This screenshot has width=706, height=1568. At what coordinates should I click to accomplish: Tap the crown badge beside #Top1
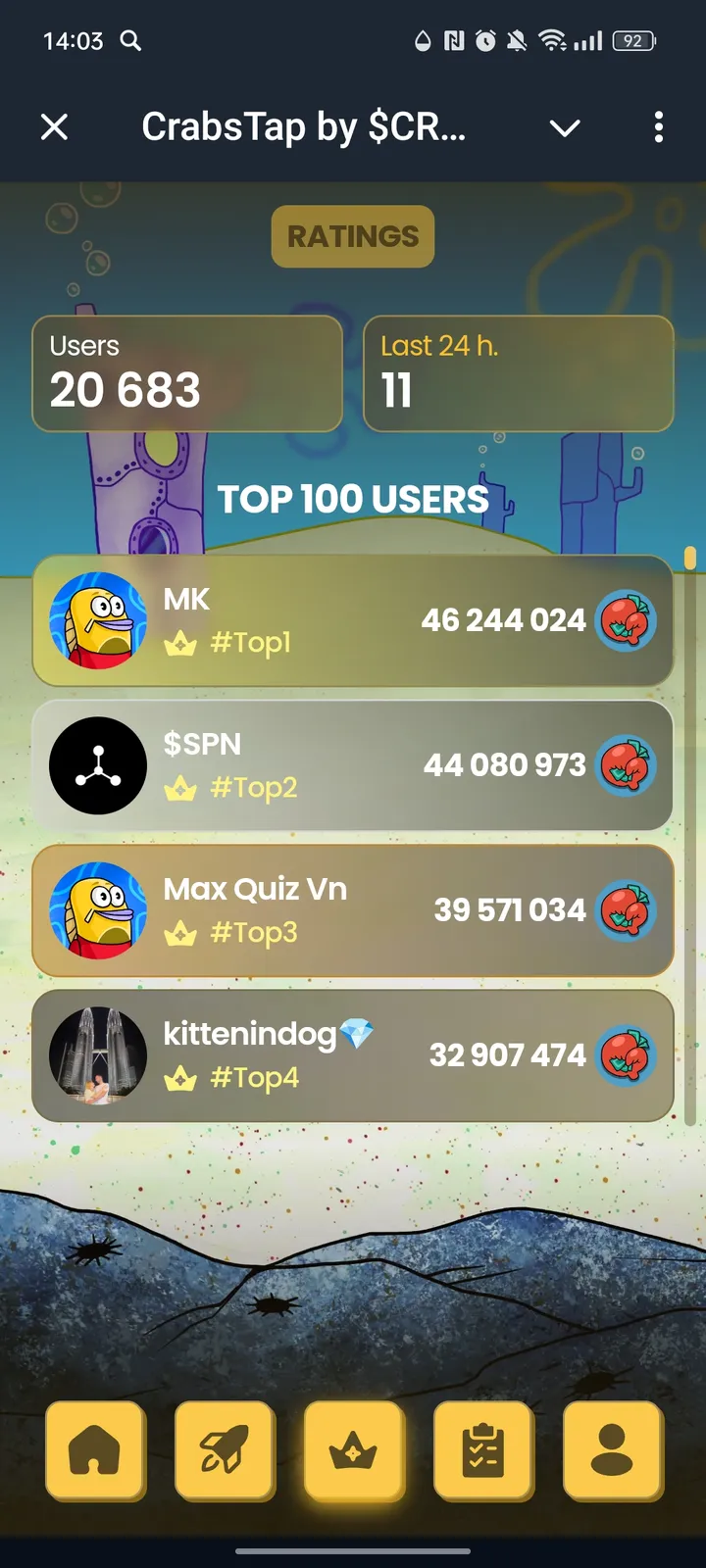[182, 642]
